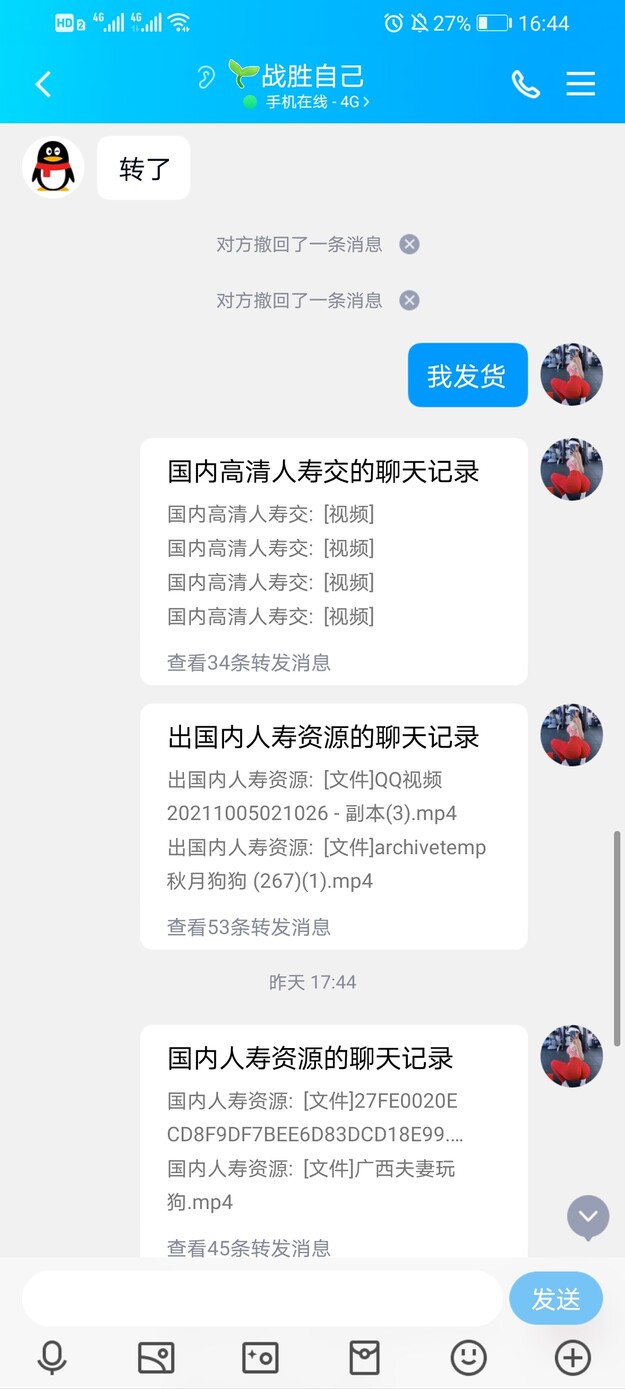The image size is (625, 1389).
Task: Open 国内人寿资源的聊天记录 forwarded card
Action: pos(333,1140)
